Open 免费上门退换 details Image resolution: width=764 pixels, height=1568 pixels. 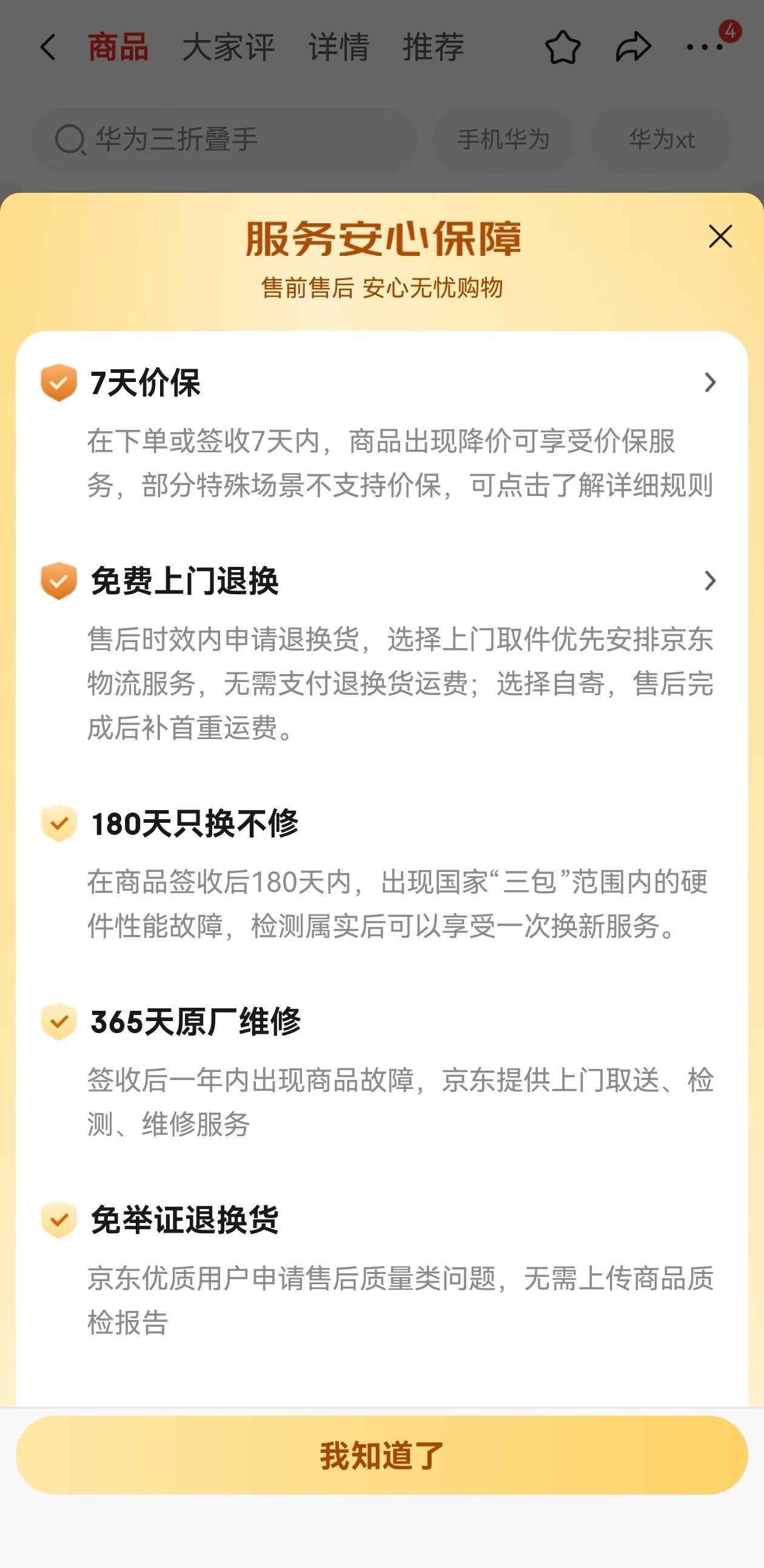point(709,581)
